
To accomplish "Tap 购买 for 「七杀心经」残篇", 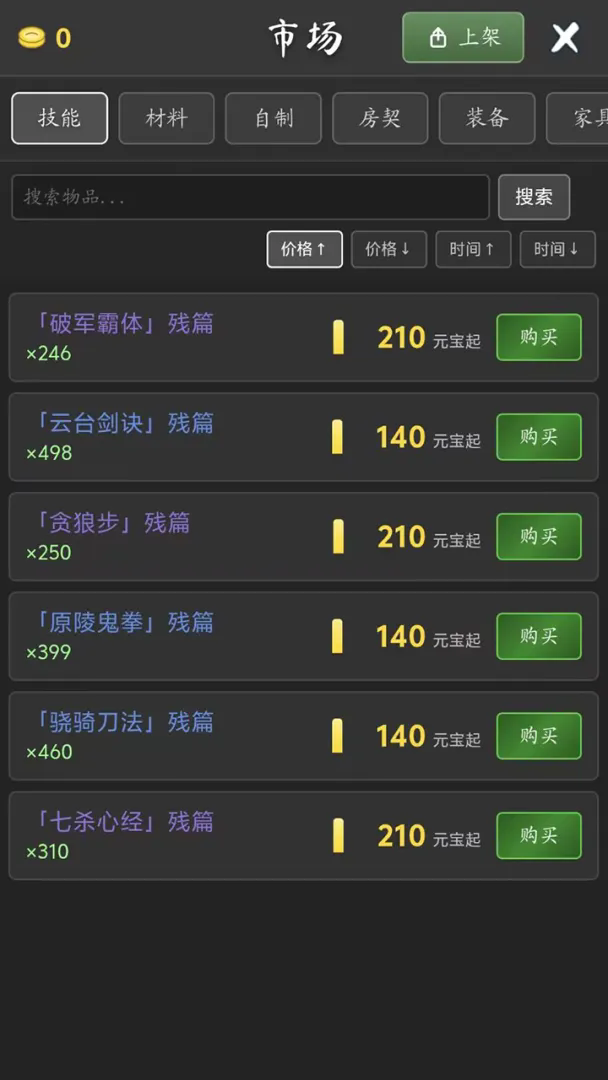I will [538, 835].
